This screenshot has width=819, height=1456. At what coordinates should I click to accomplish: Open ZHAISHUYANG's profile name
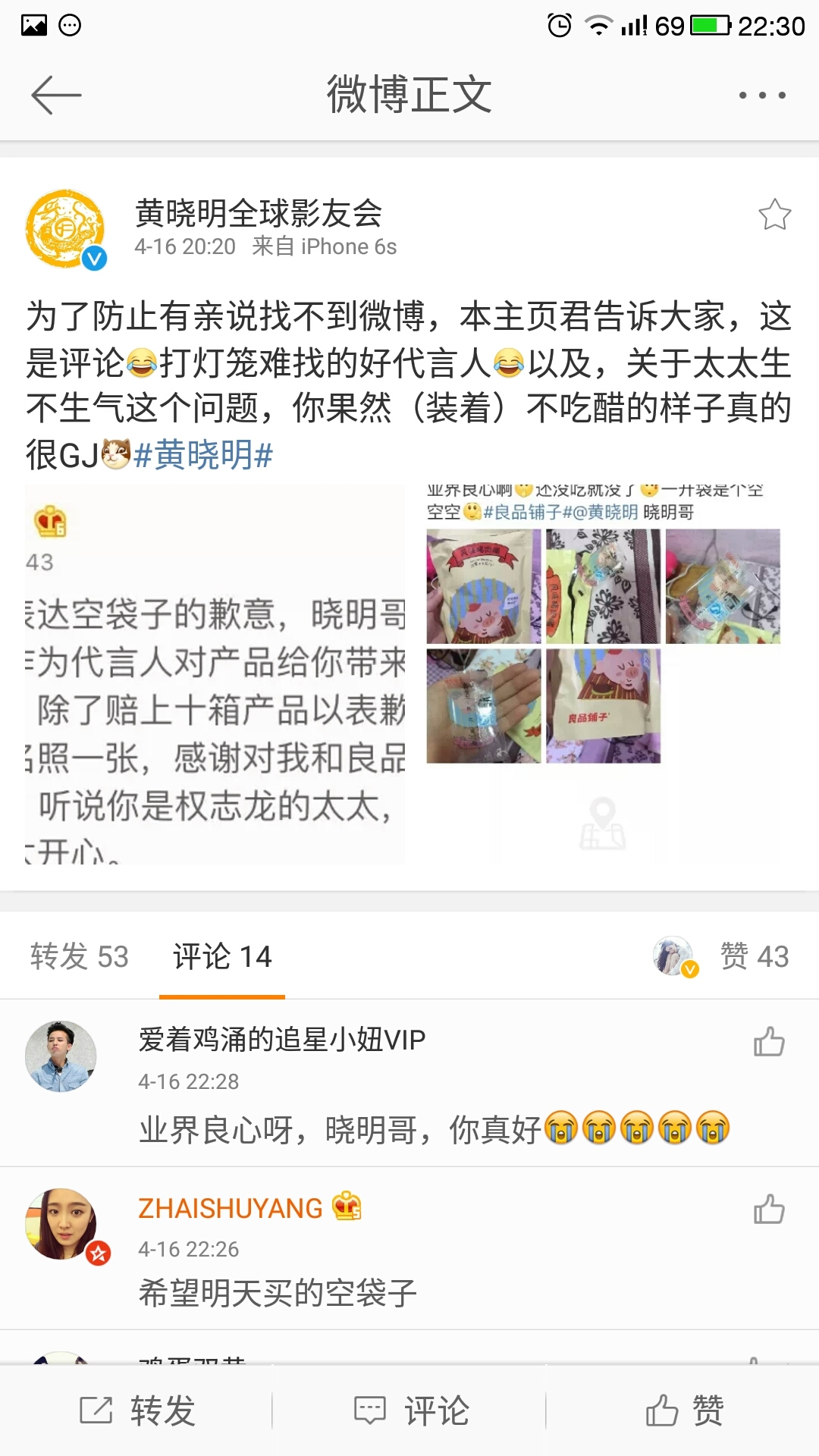coord(231,1208)
